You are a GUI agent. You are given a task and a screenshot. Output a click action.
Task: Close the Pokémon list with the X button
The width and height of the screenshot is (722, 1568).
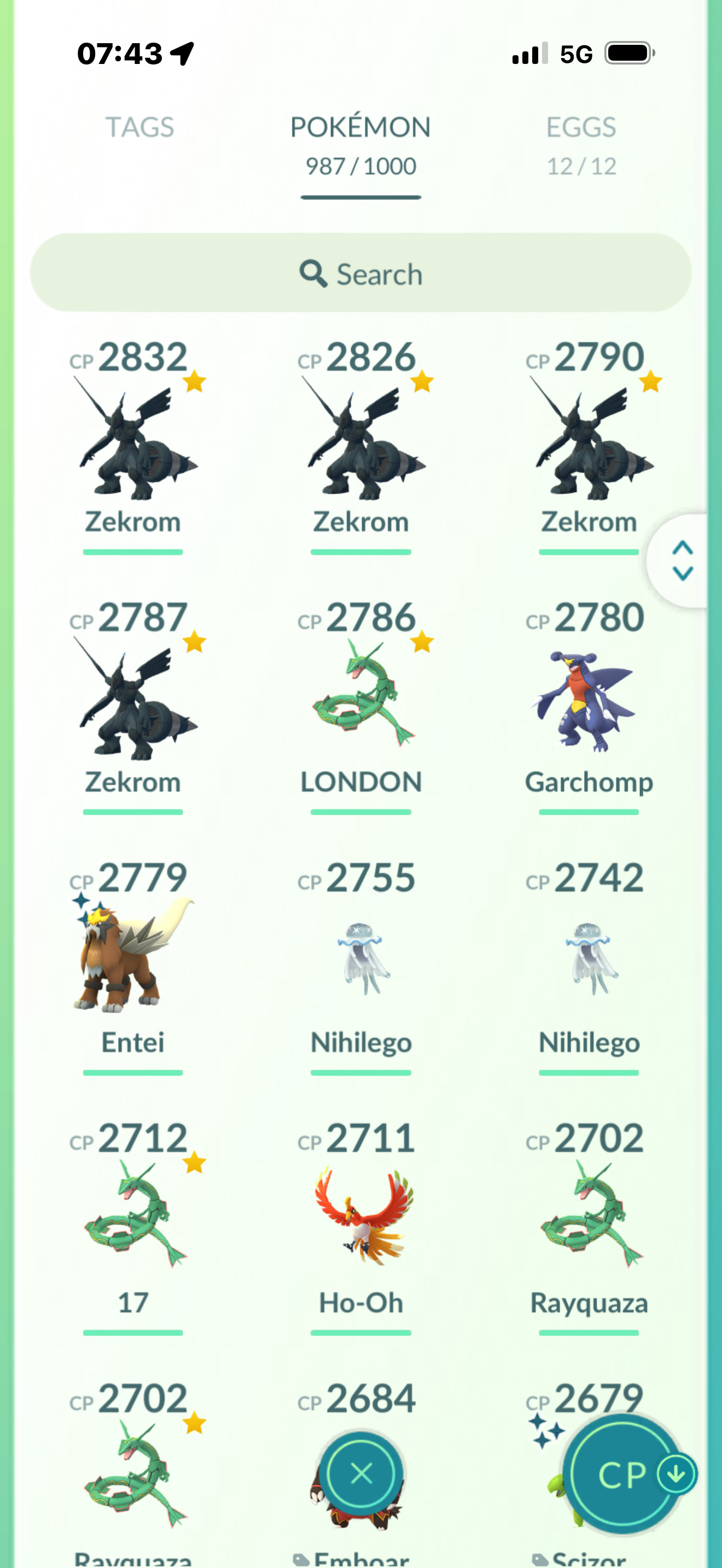pos(362,1475)
